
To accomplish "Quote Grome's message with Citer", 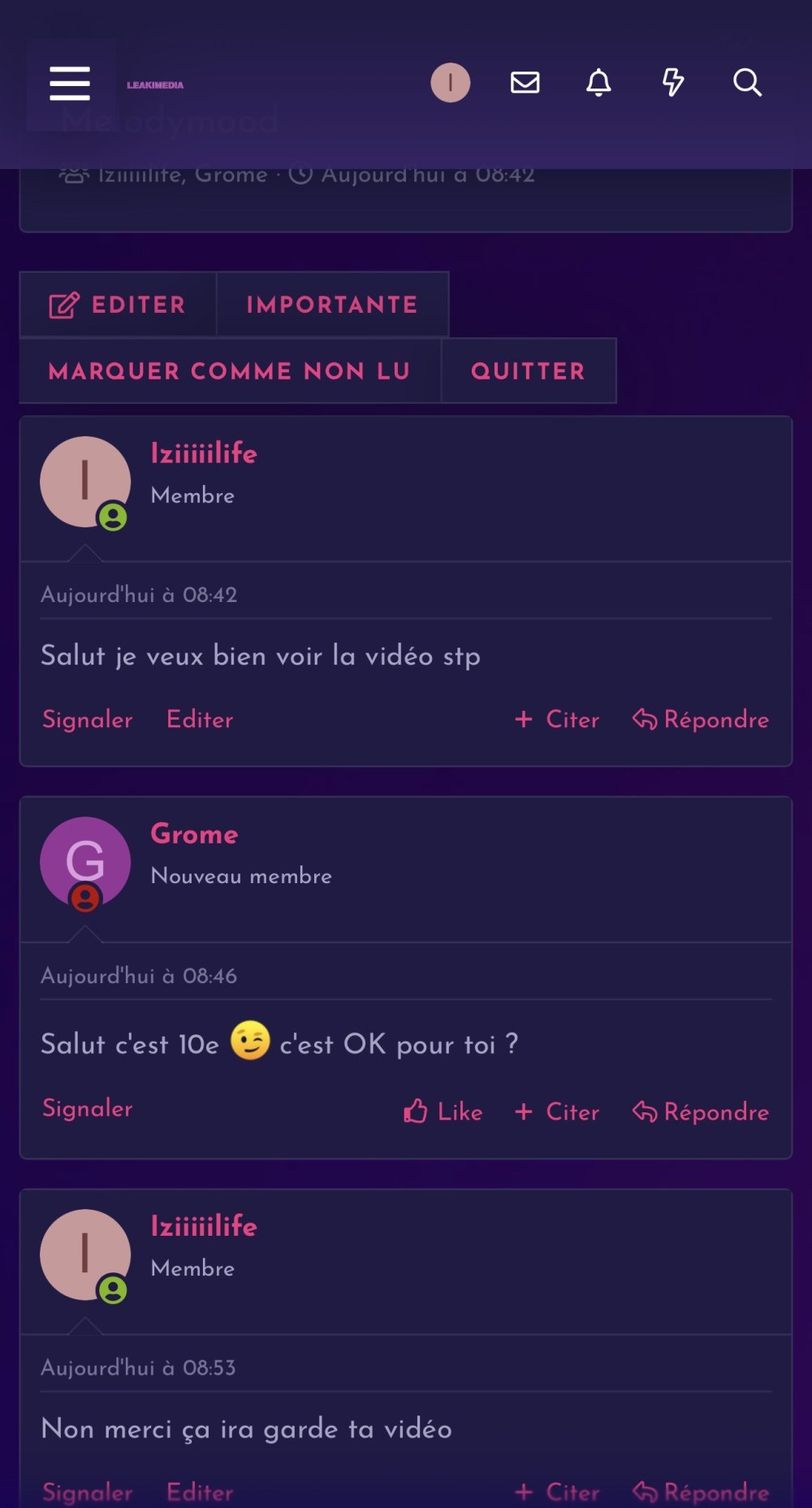I will pyautogui.click(x=558, y=1111).
